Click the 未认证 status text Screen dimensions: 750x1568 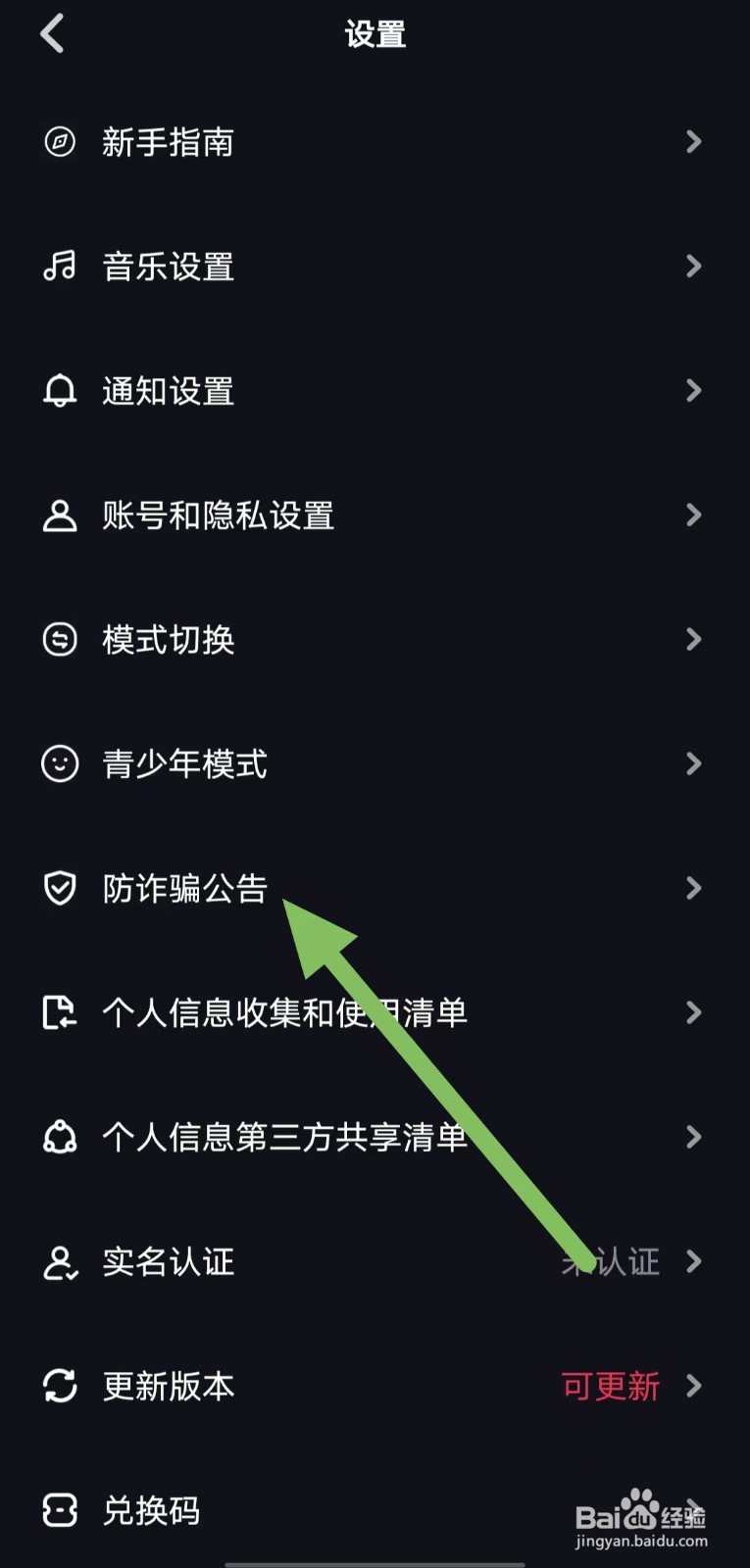(610, 1262)
